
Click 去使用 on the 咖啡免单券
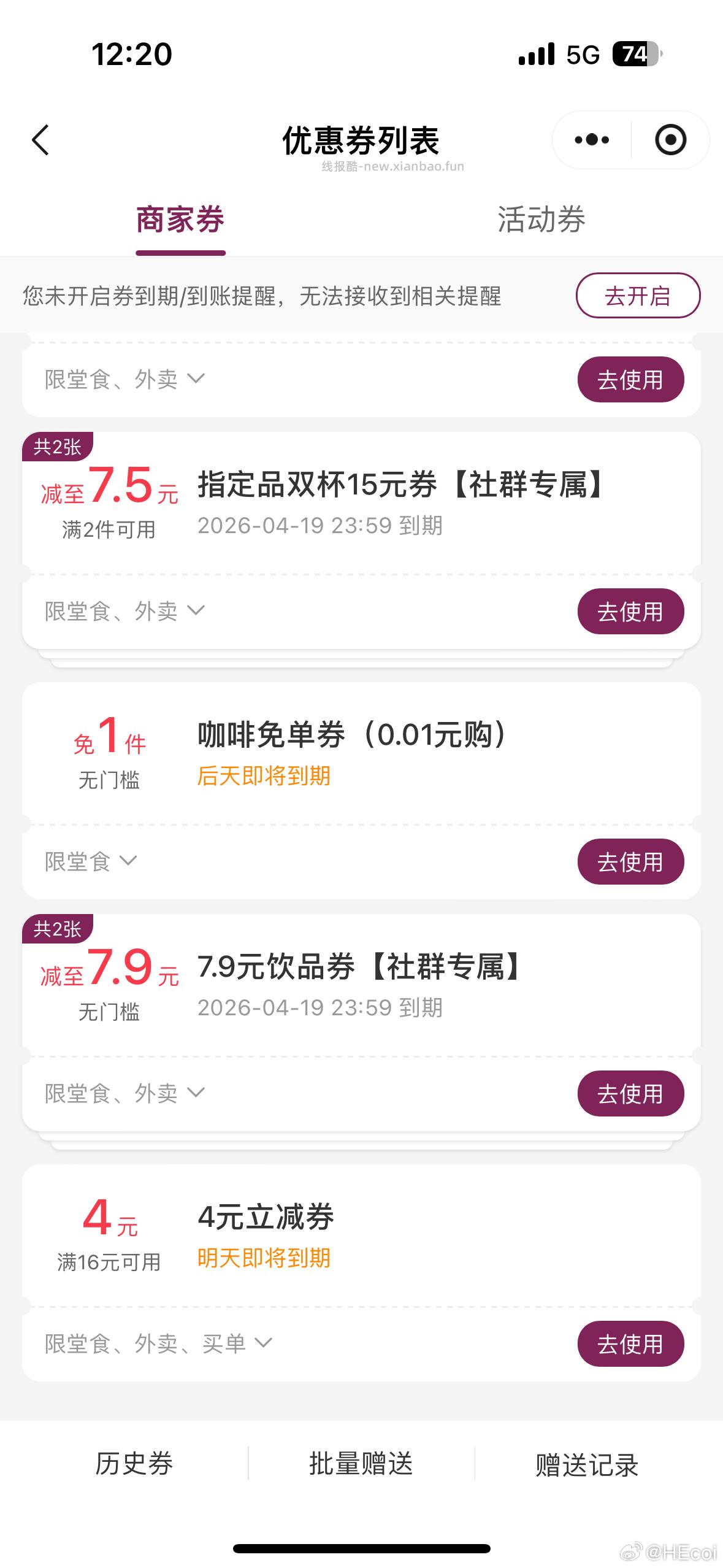(630, 862)
